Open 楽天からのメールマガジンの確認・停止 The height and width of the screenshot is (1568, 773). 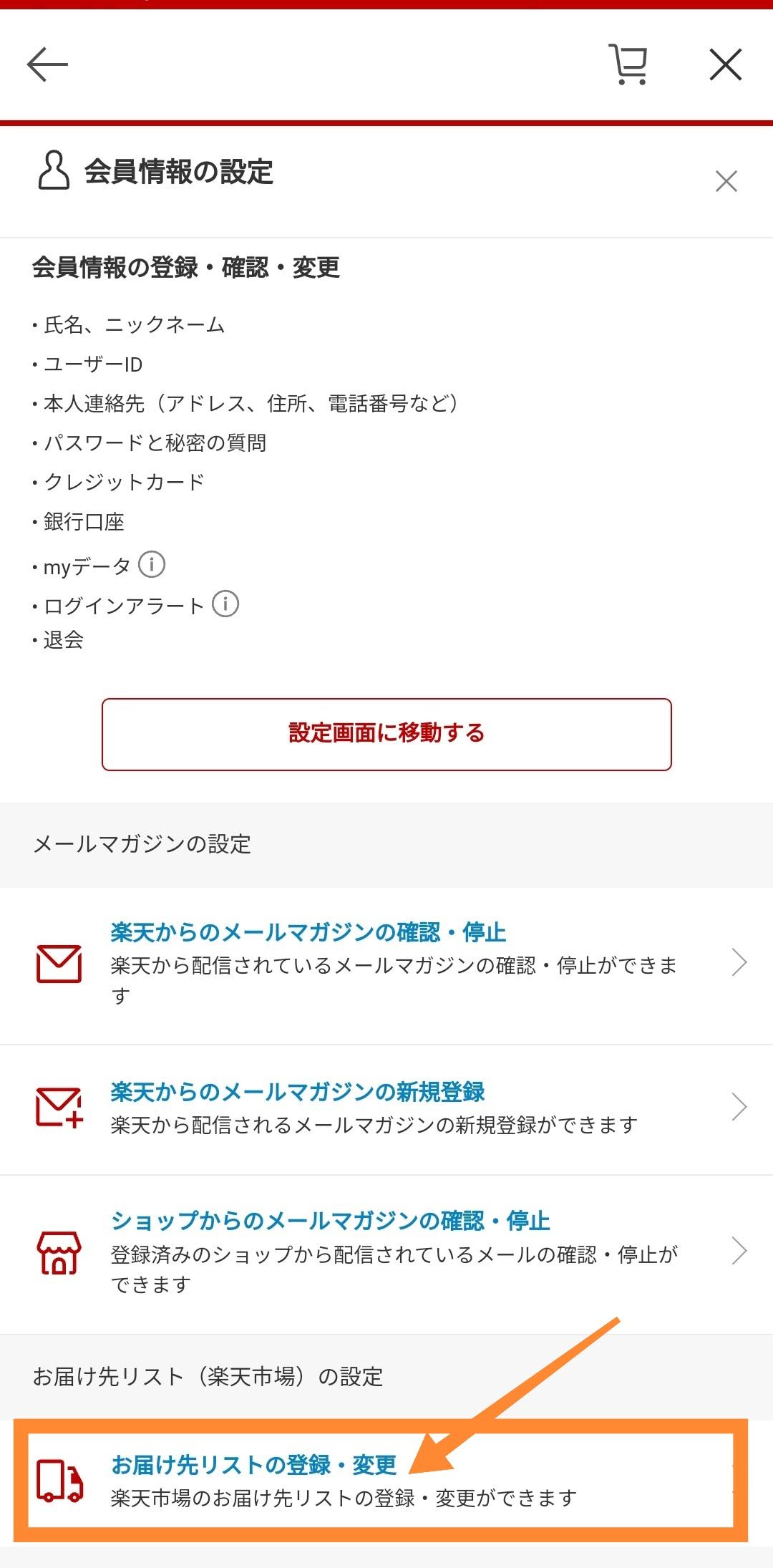coord(386,963)
